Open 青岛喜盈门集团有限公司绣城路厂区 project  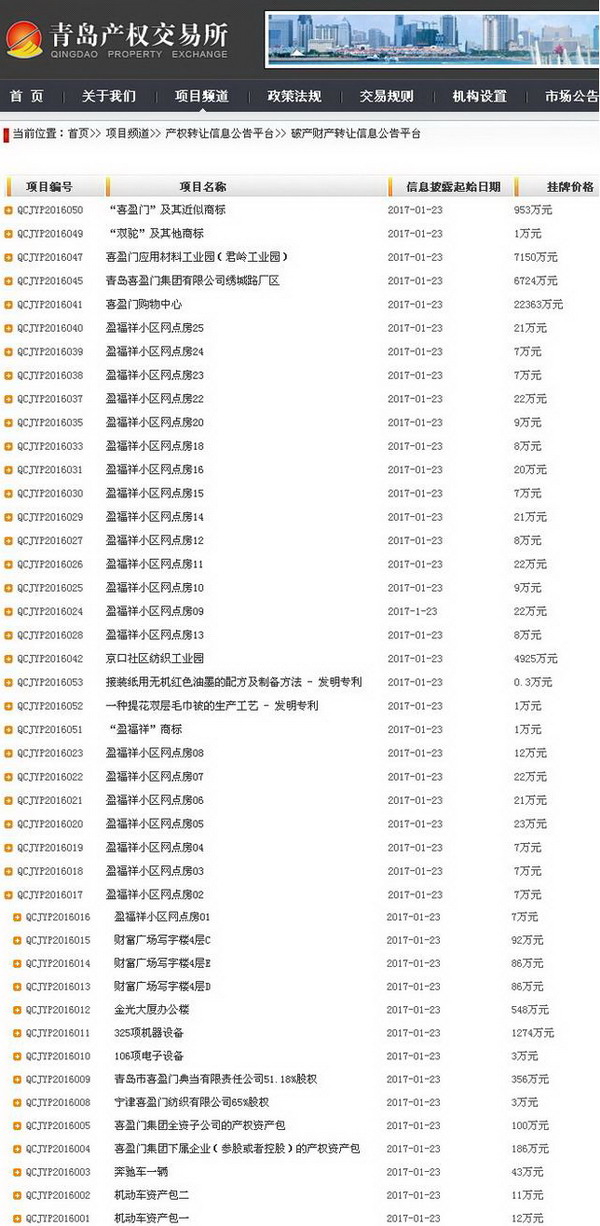(192, 281)
